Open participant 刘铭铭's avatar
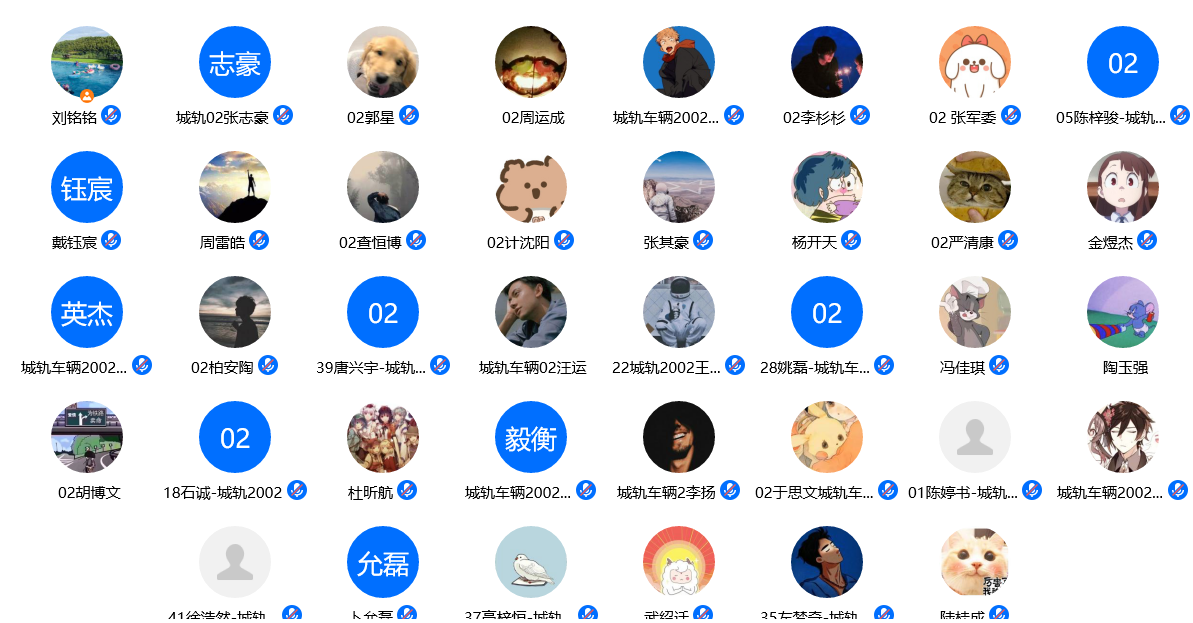 (x=87, y=62)
